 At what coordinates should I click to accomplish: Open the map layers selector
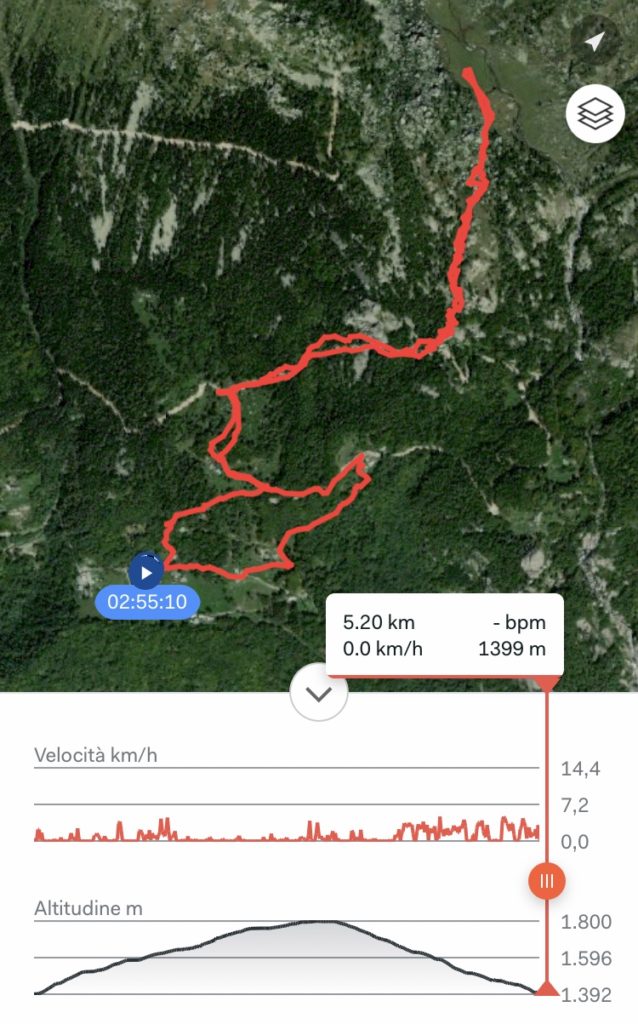tap(595, 114)
